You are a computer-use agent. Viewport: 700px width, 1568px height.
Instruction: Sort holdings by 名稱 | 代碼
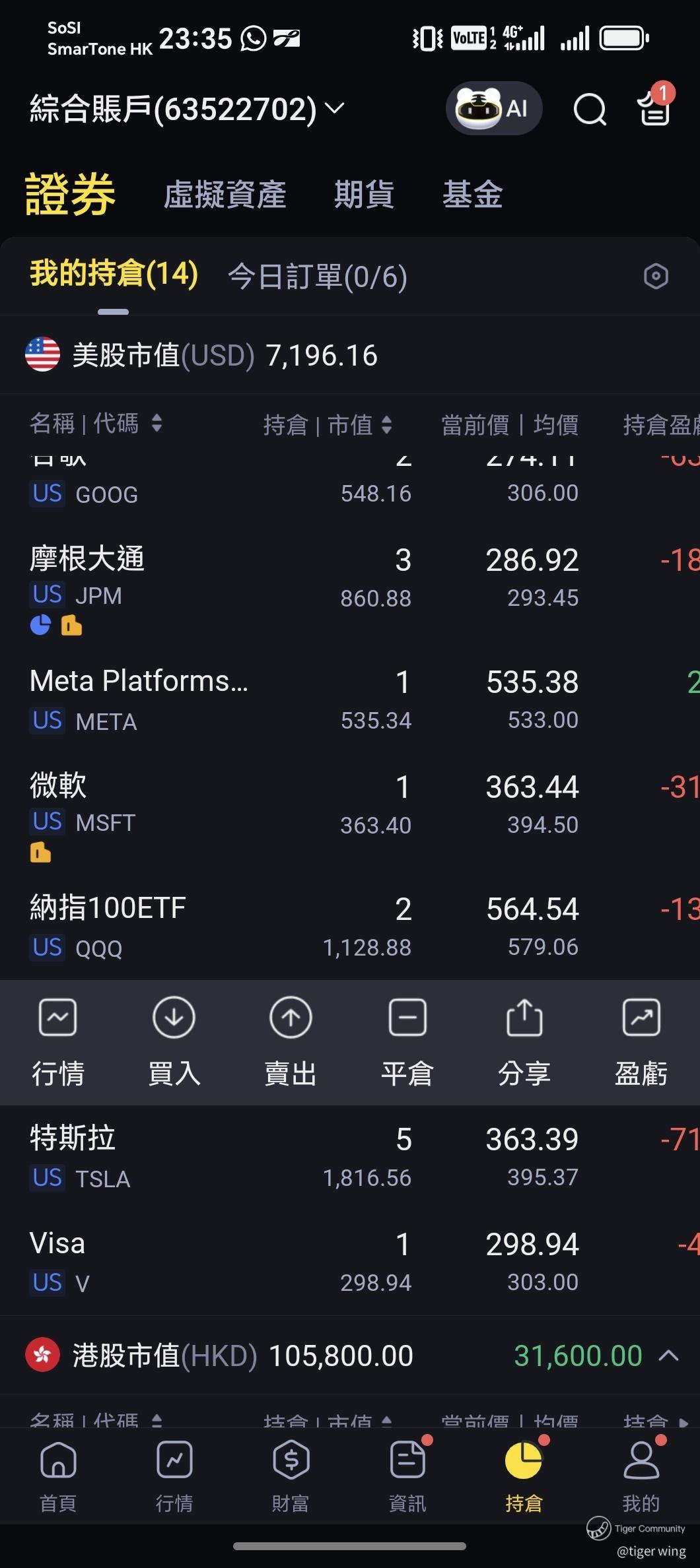[x=96, y=424]
